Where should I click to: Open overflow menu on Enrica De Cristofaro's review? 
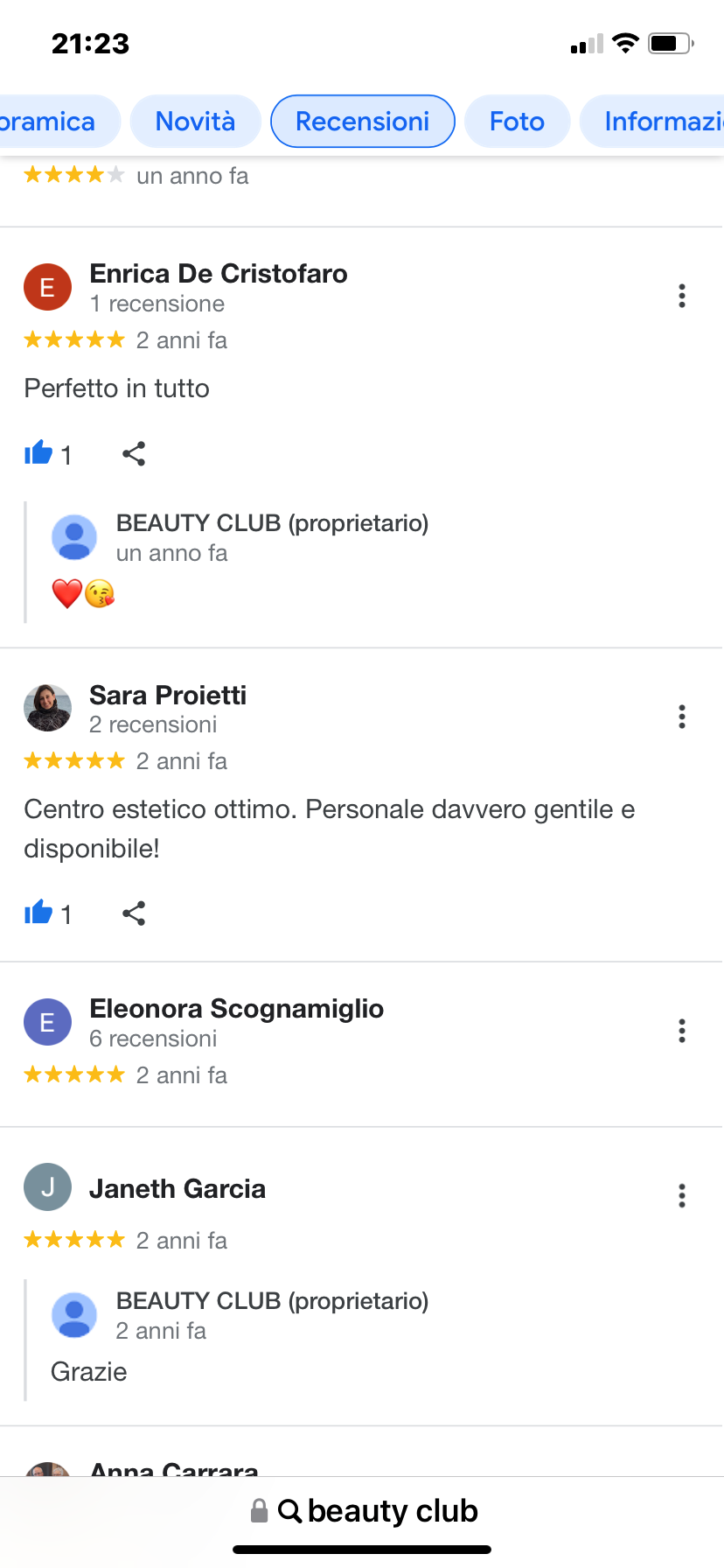pyautogui.click(x=682, y=296)
